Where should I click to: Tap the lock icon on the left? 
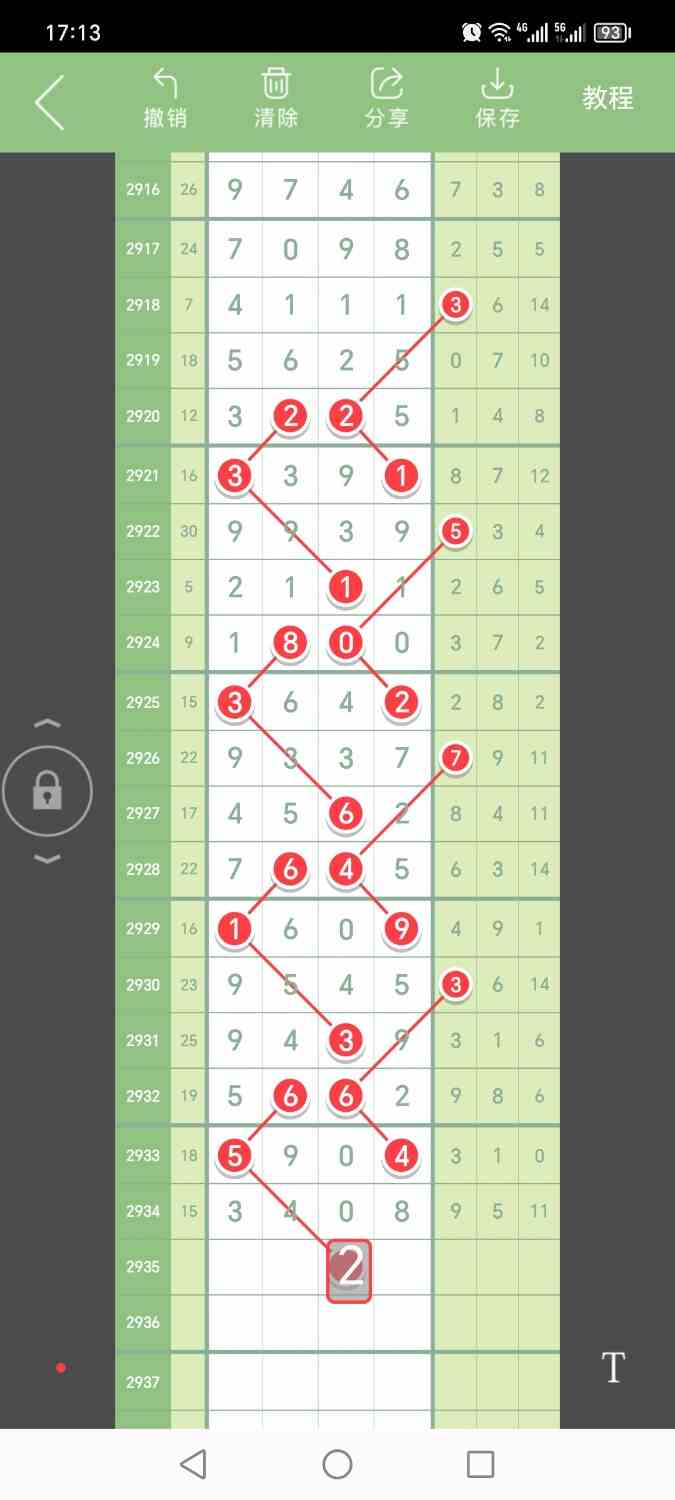coord(47,792)
